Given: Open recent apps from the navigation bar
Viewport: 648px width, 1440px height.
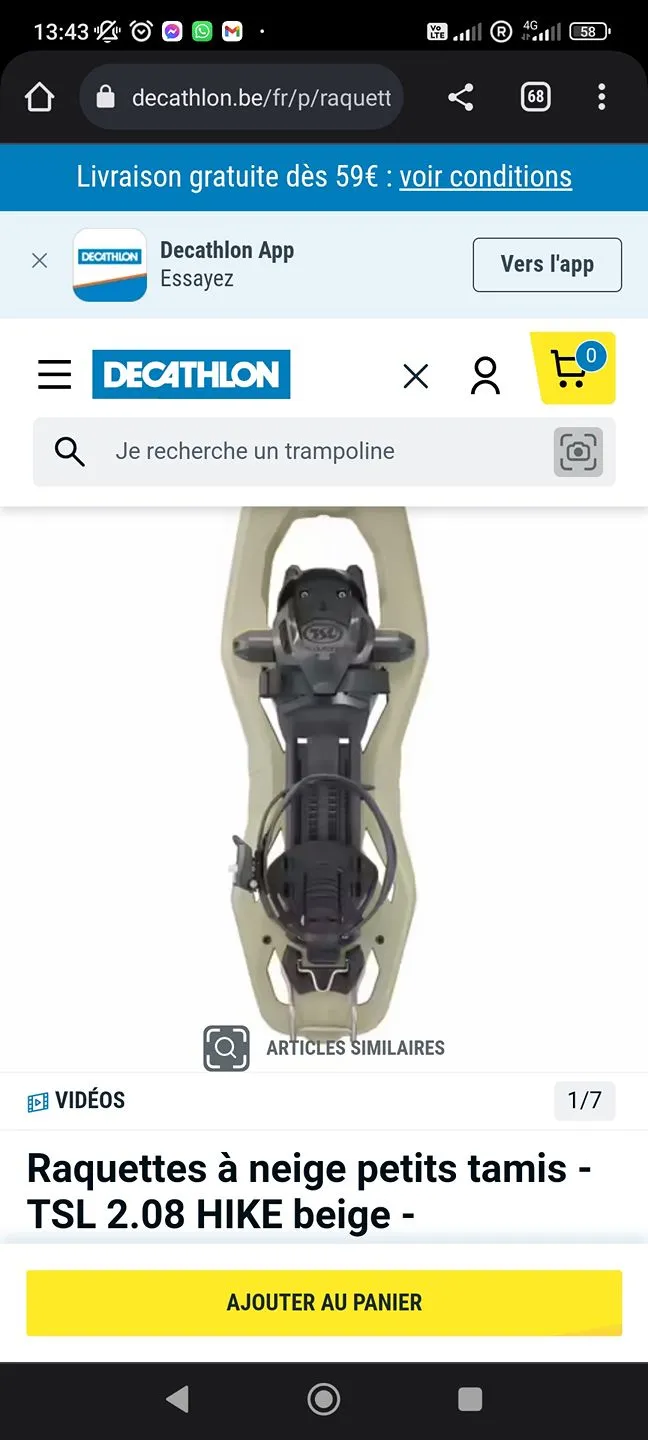Looking at the screenshot, I should [x=469, y=1399].
